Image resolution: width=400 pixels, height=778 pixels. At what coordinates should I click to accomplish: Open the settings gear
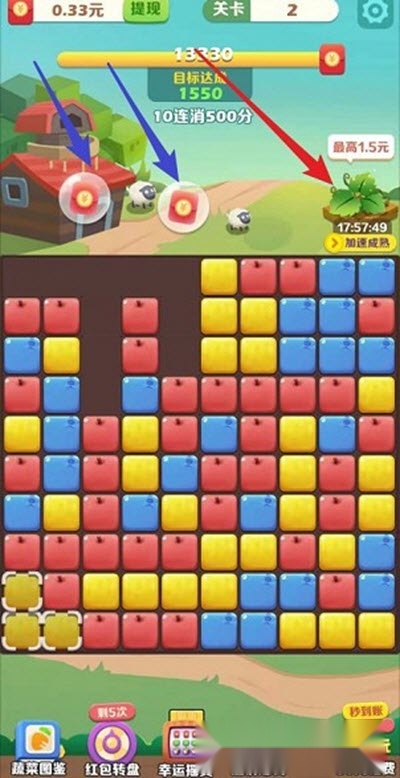(x=376, y=11)
